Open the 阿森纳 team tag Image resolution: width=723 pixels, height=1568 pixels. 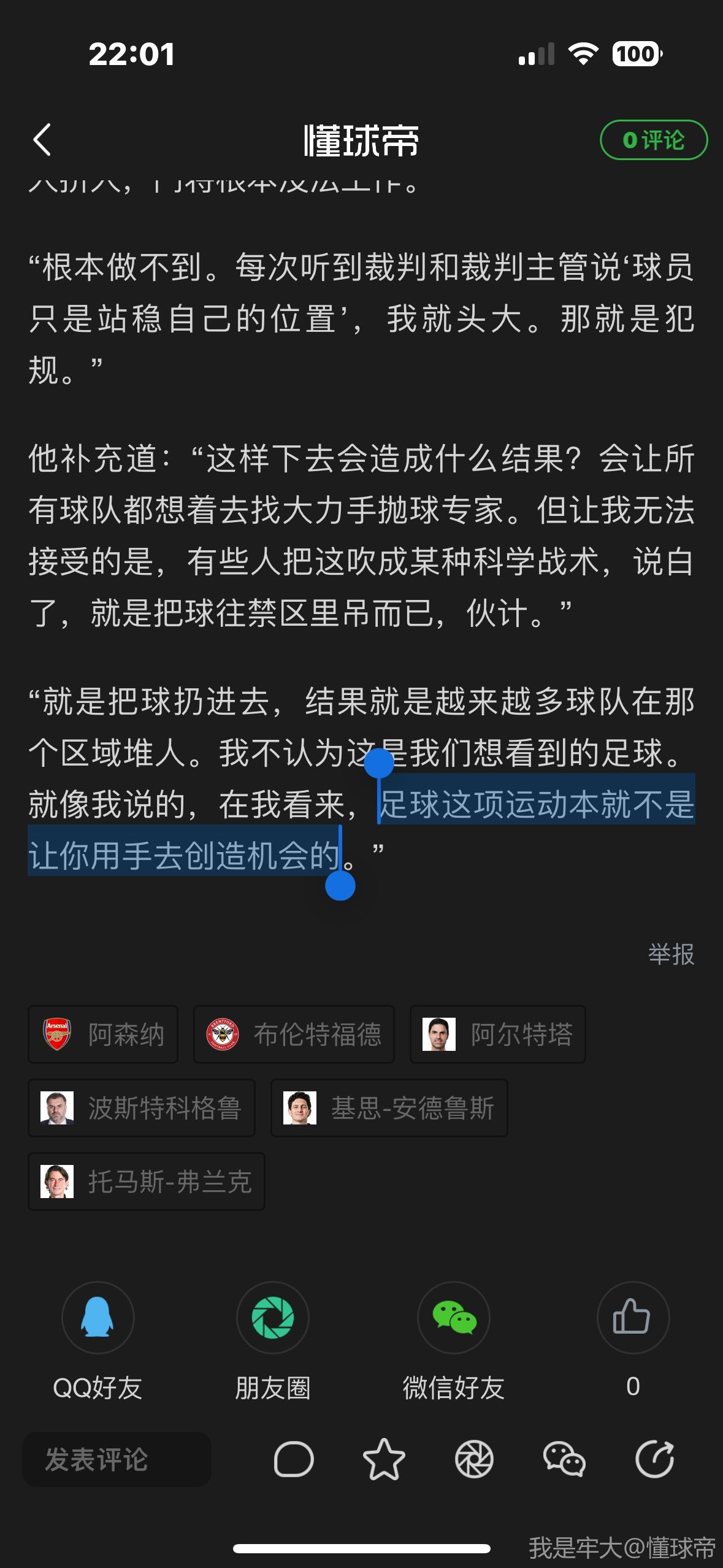coord(103,1034)
